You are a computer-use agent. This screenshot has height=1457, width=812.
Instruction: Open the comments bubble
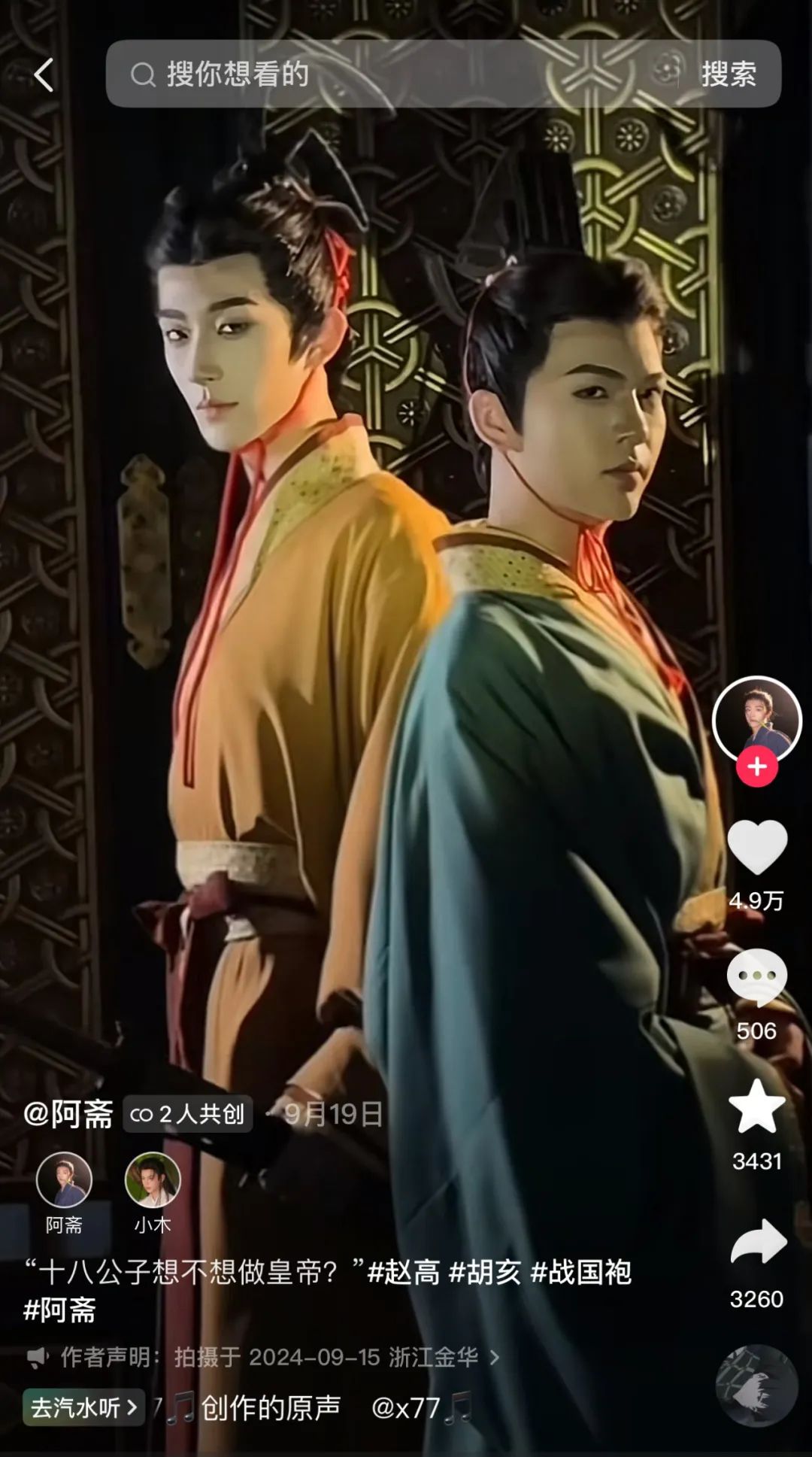756,977
